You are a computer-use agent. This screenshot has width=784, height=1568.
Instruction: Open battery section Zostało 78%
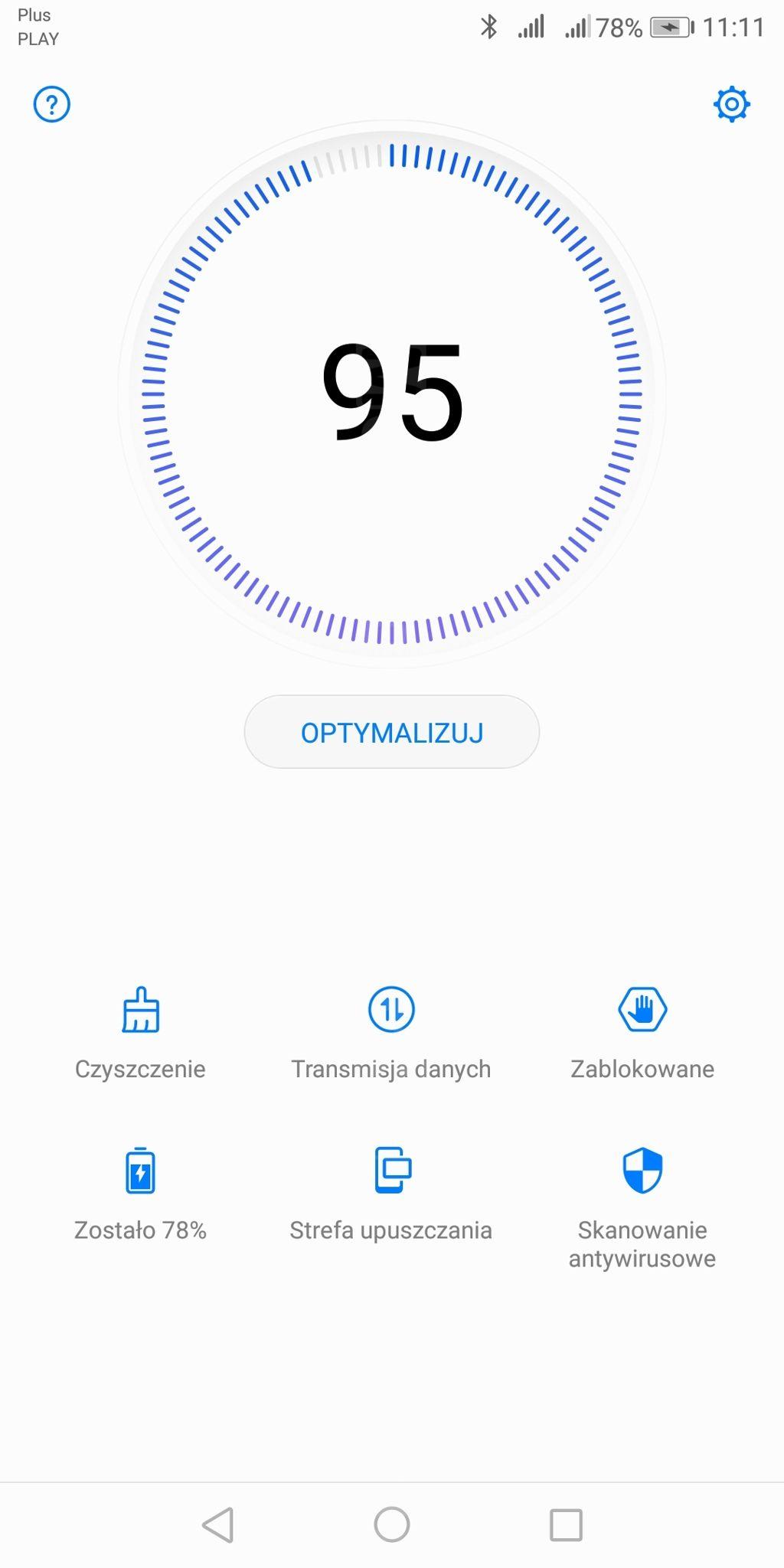pos(140,1193)
